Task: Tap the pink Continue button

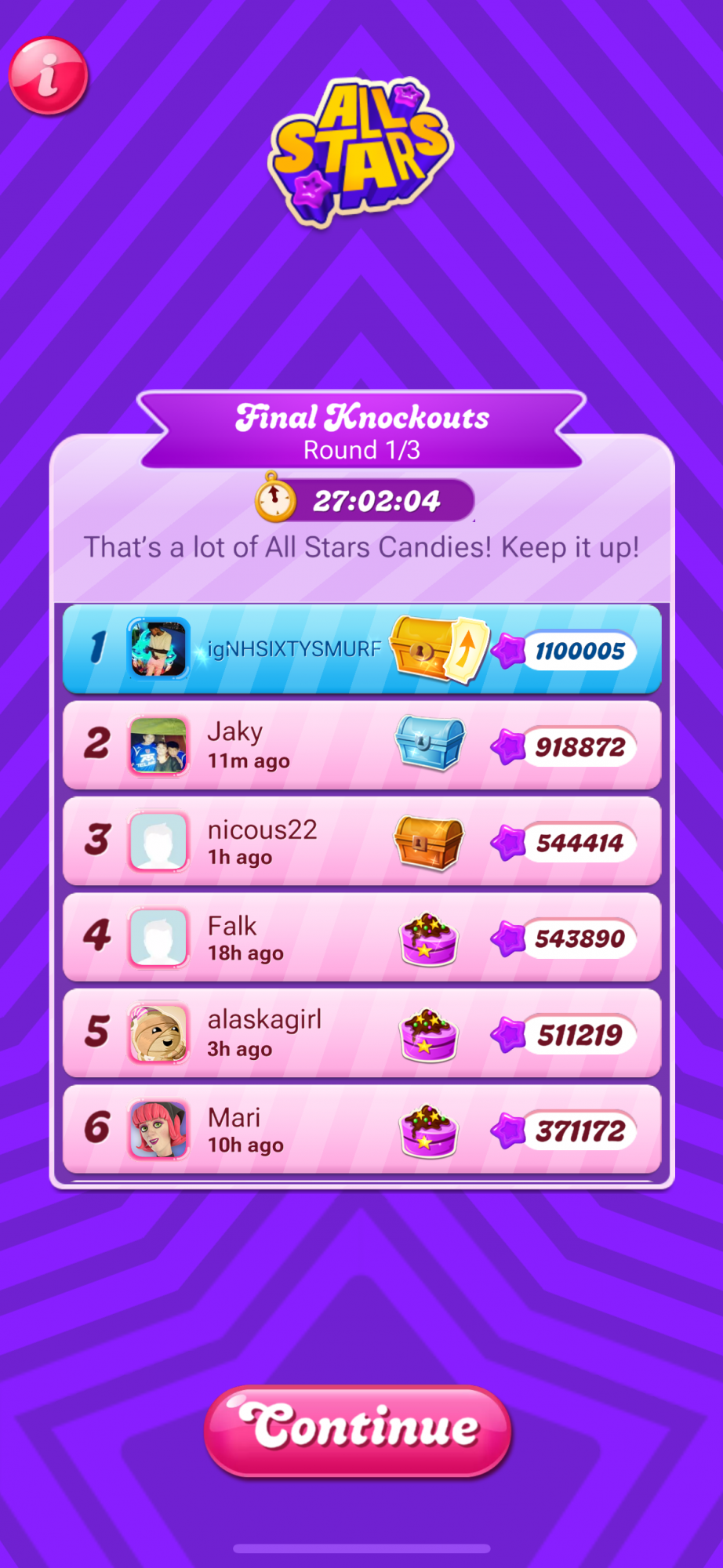Action: click(x=358, y=1431)
